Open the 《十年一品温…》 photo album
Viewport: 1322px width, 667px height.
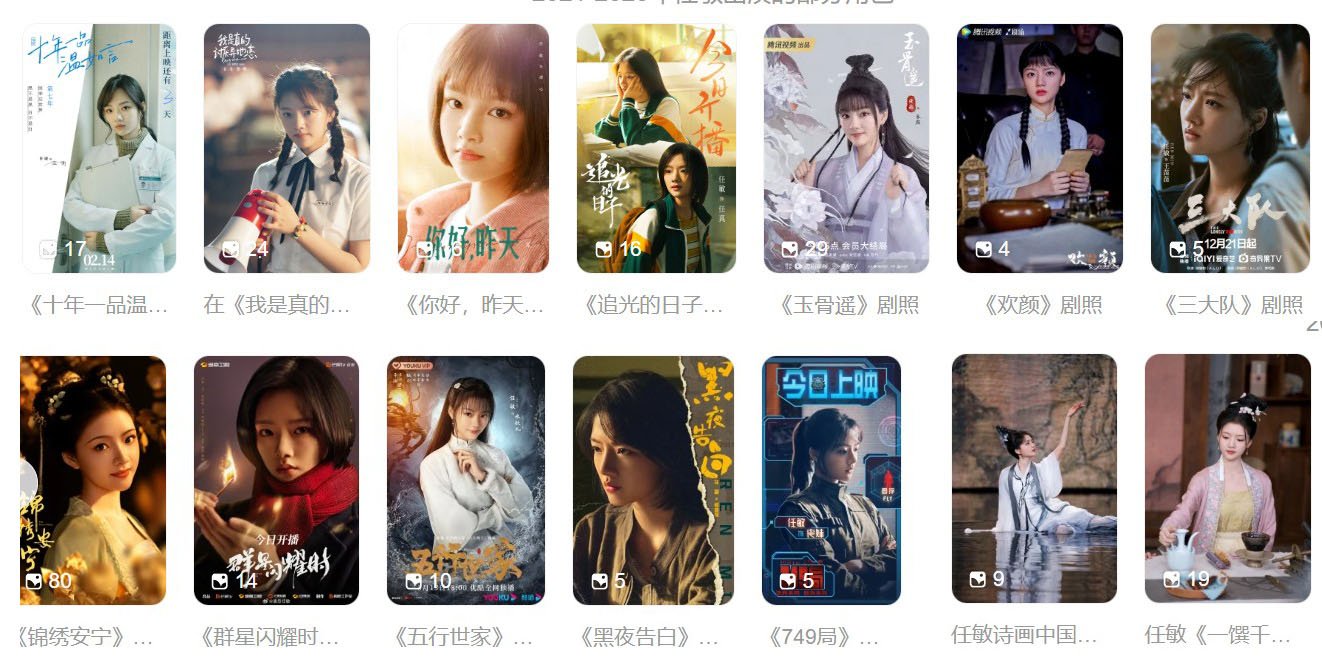pyautogui.click(x=99, y=148)
